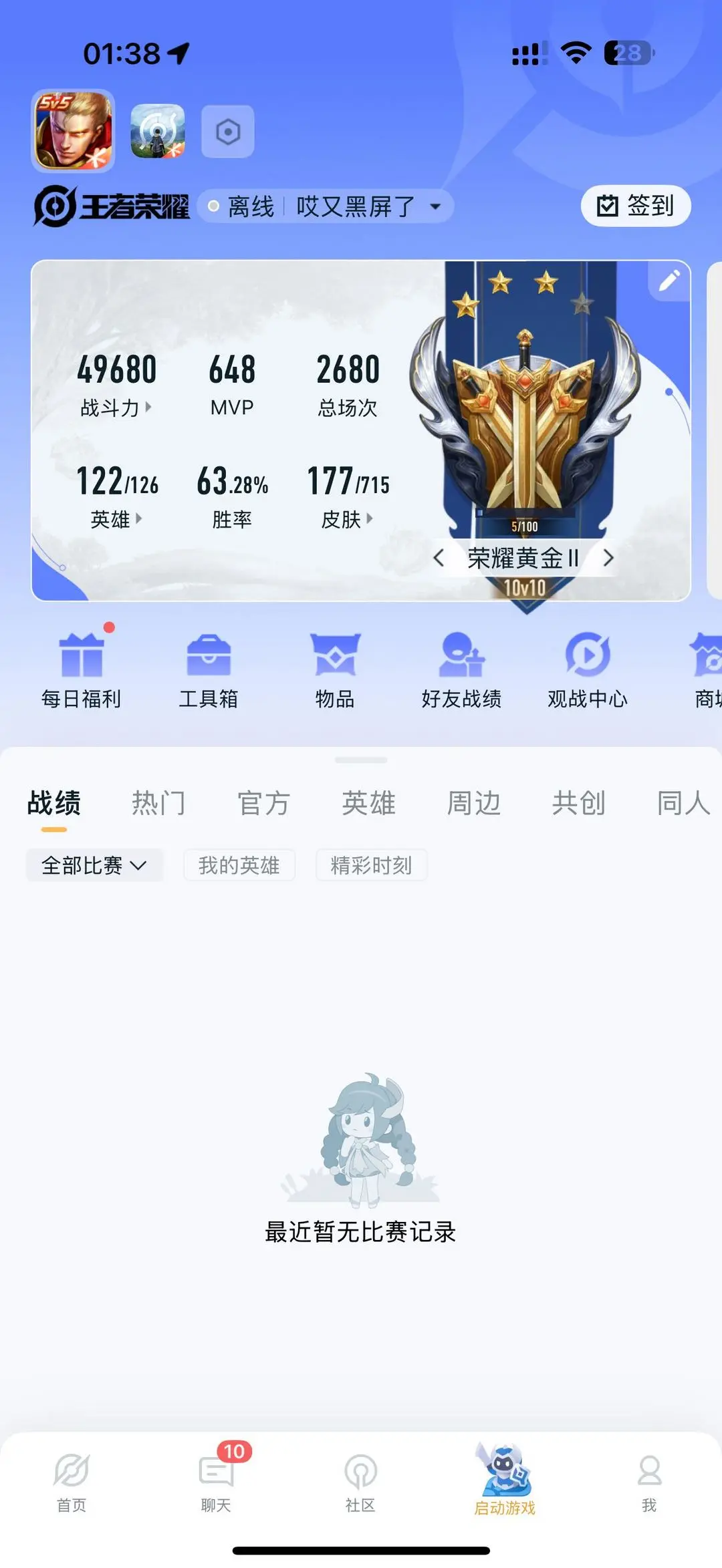The width and height of the screenshot is (722, 1568).
Task: Switch to the 热门 tab
Action: [158, 803]
